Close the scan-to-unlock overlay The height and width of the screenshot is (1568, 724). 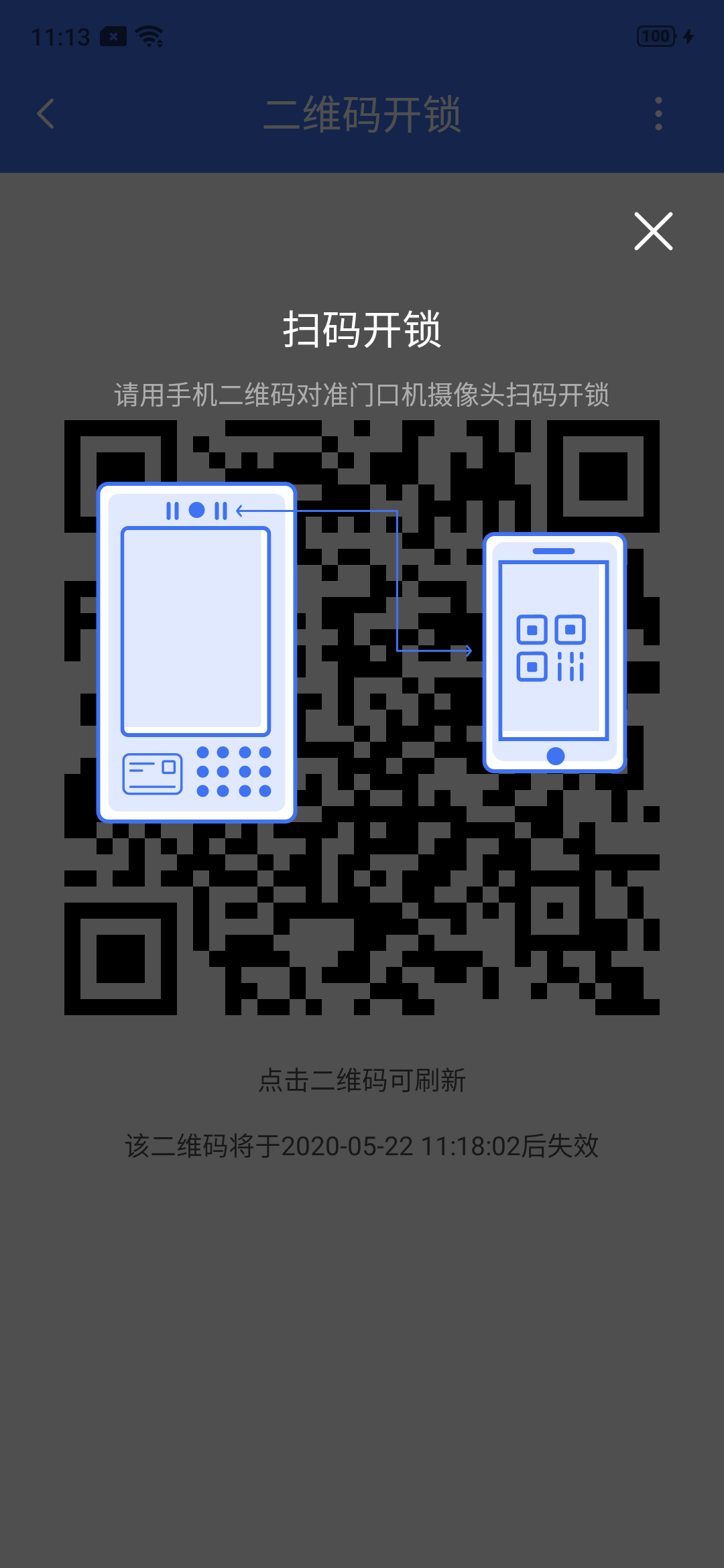point(653,232)
